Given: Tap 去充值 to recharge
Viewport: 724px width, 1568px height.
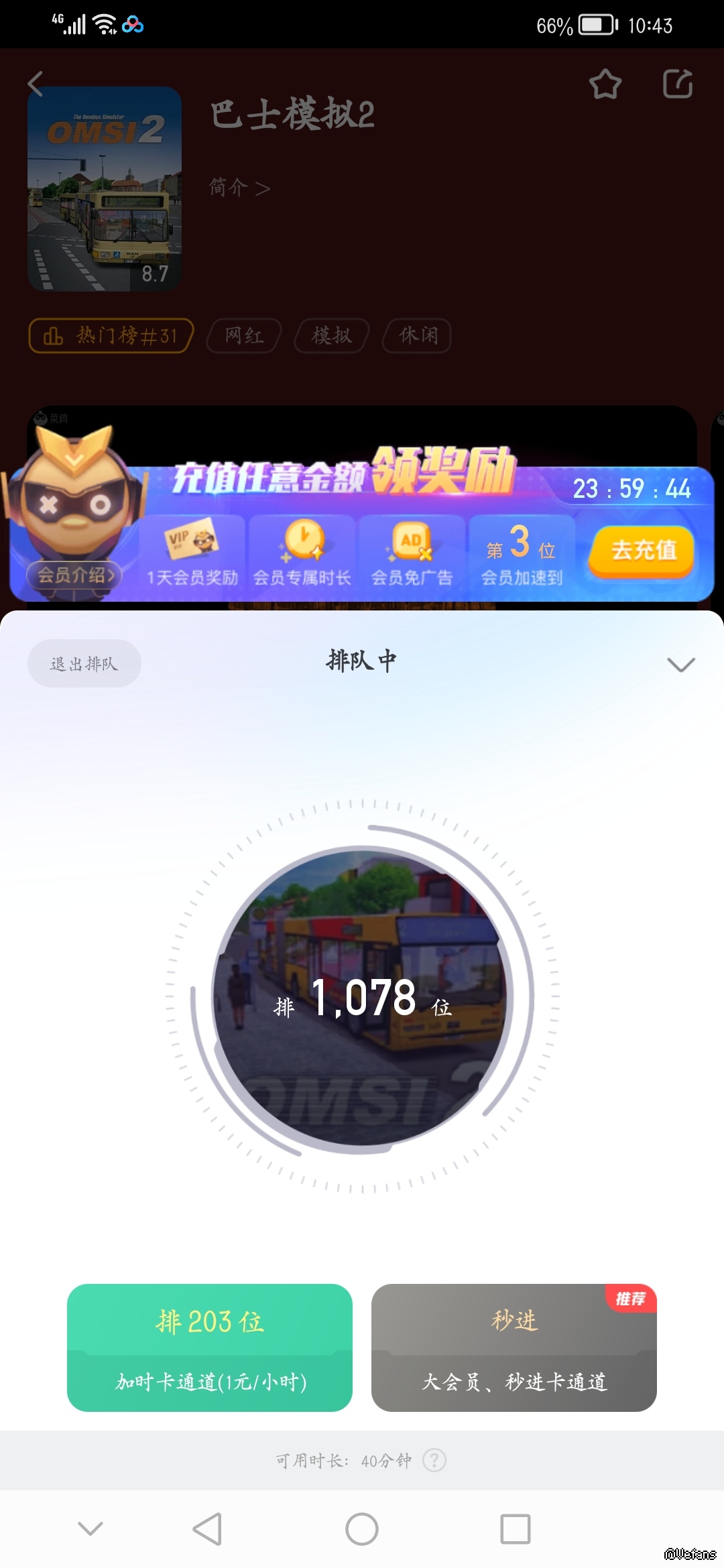Looking at the screenshot, I should click(642, 551).
